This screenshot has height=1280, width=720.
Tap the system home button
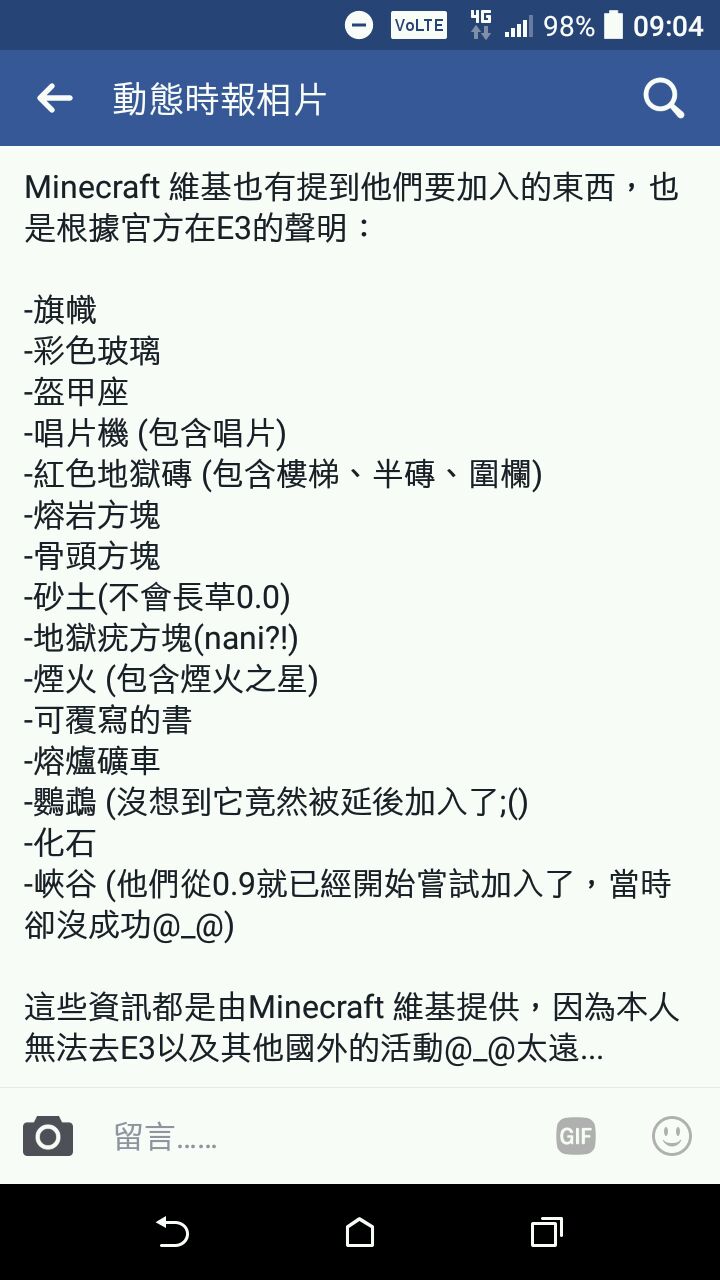point(360,1232)
